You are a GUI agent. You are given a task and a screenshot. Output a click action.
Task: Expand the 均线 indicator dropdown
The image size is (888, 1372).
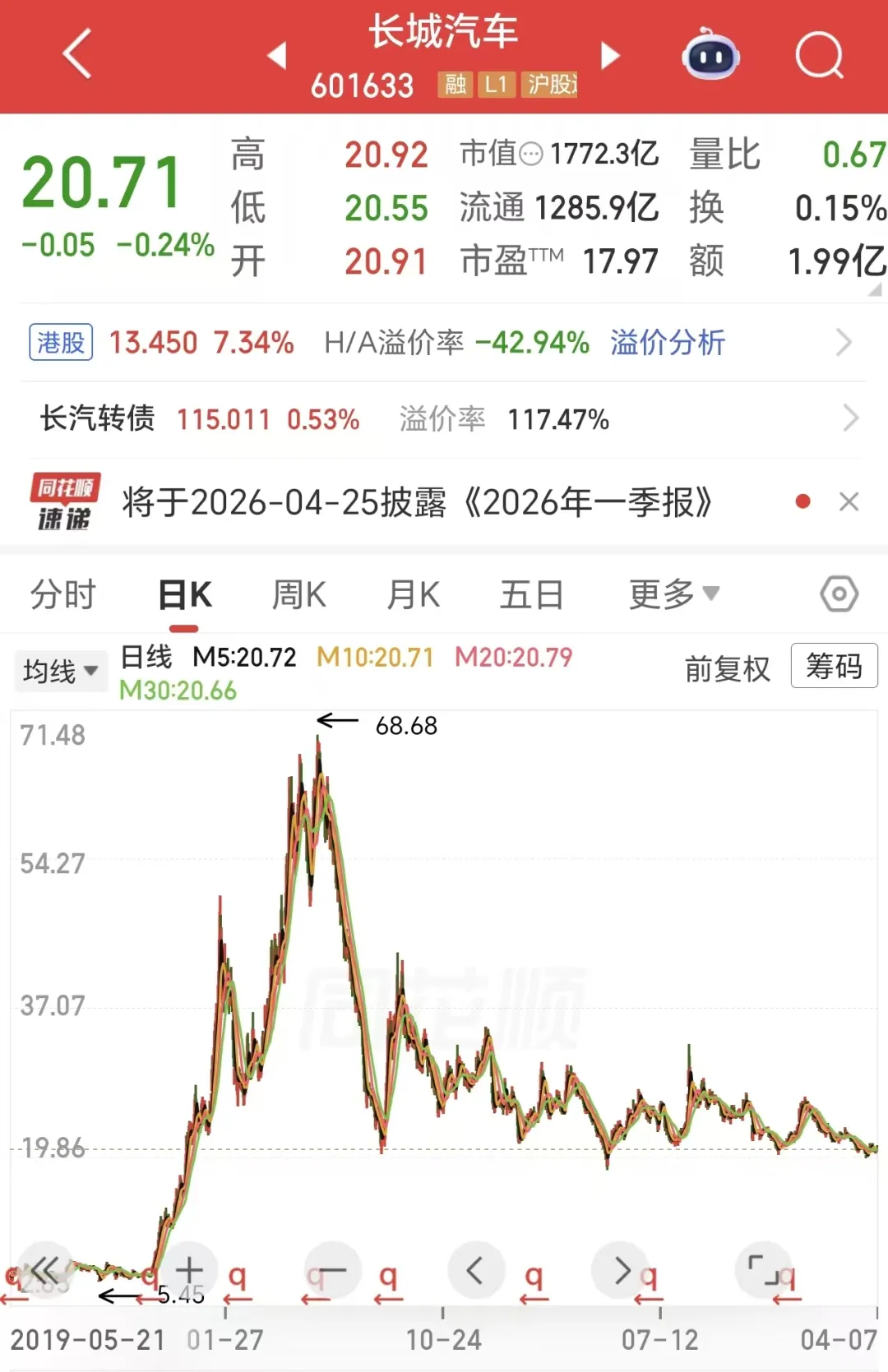[60, 671]
